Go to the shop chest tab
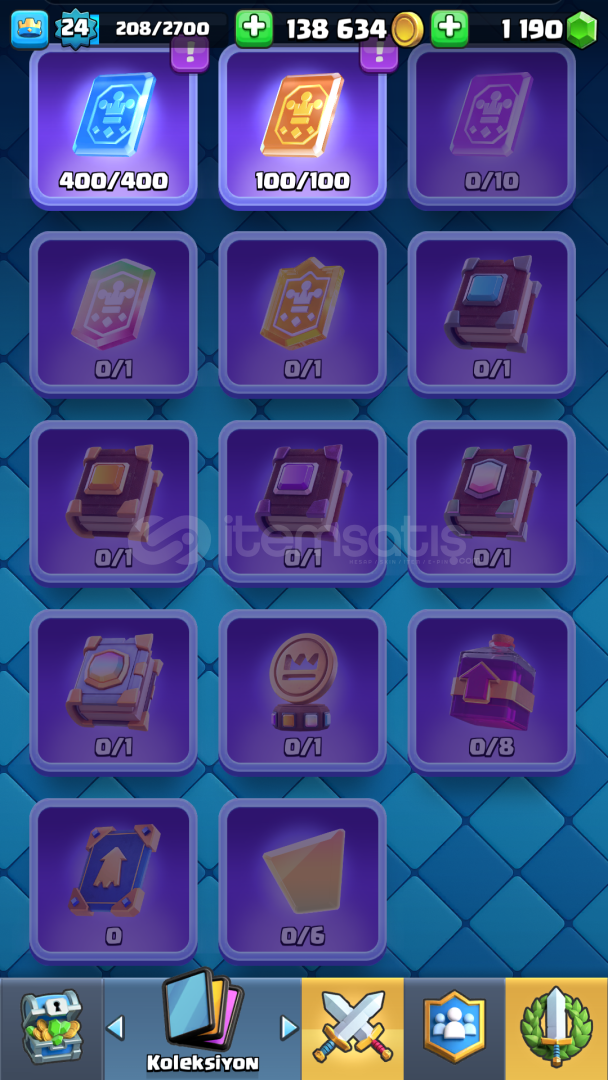 coord(52,1029)
